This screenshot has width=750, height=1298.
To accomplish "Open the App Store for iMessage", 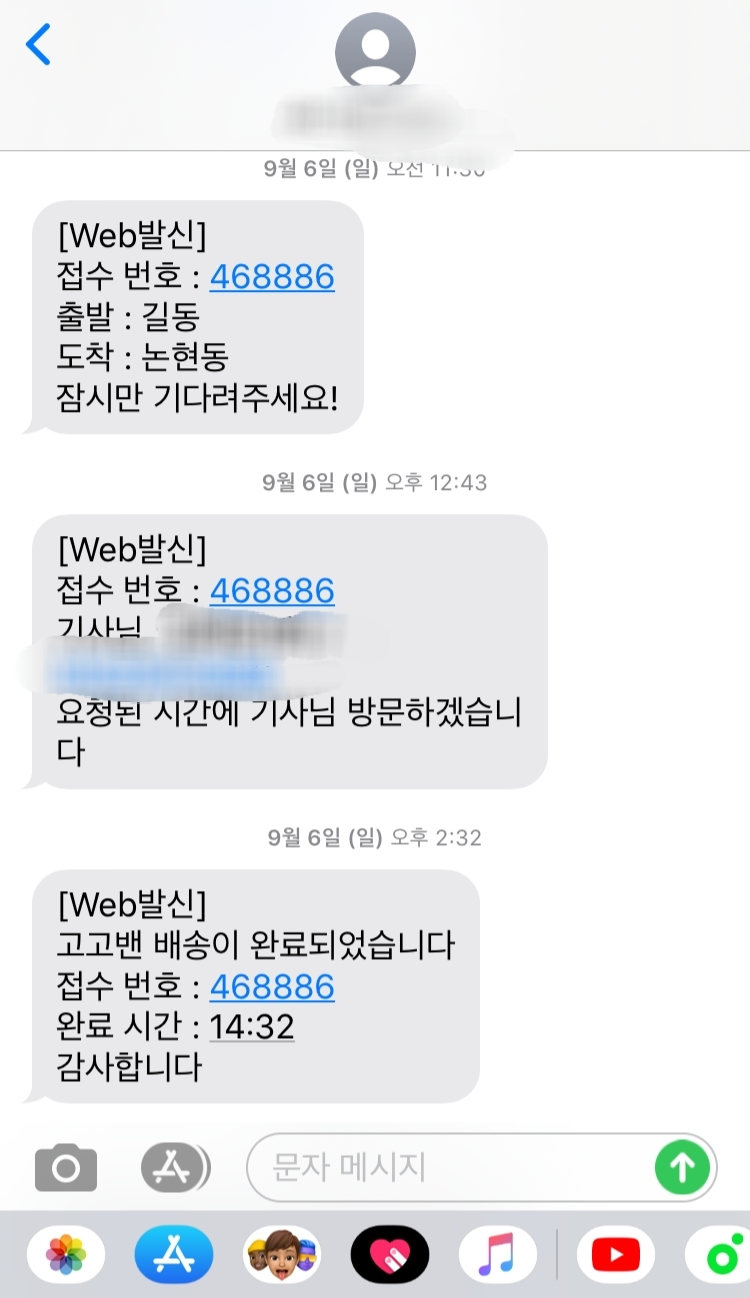I will click(x=174, y=1254).
